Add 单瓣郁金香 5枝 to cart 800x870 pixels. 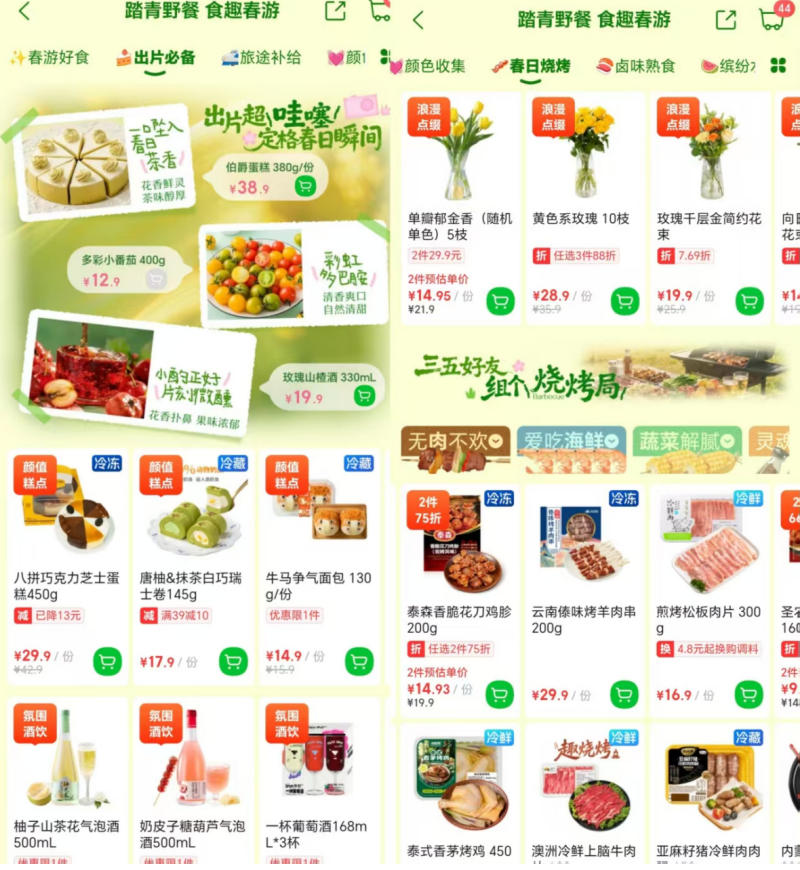click(x=499, y=300)
